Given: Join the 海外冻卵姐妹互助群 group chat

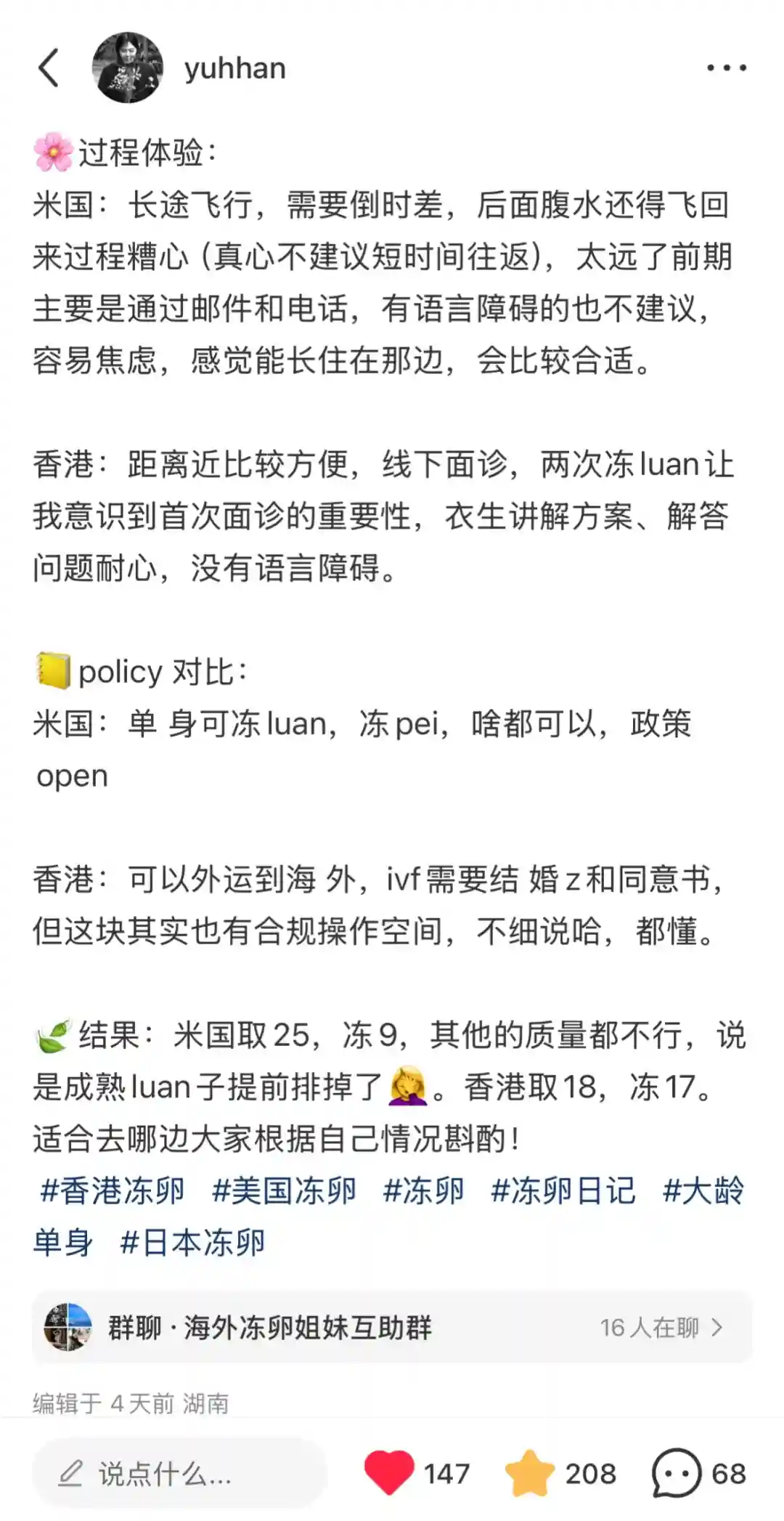Looking at the screenshot, I should 392,1327.
